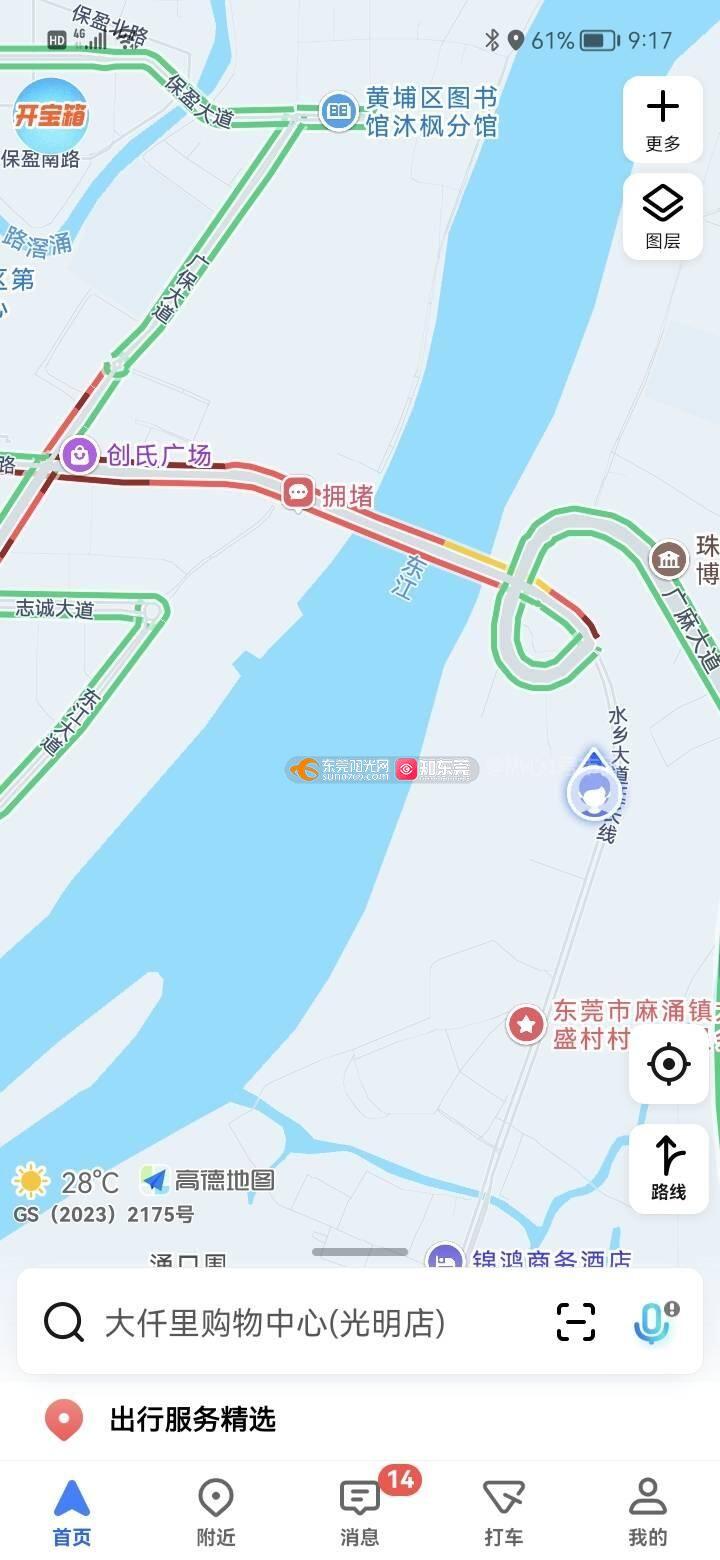Open the 图层 map layers panel
The width and height of the screenshot is (720, 1560).
(662, 216)
